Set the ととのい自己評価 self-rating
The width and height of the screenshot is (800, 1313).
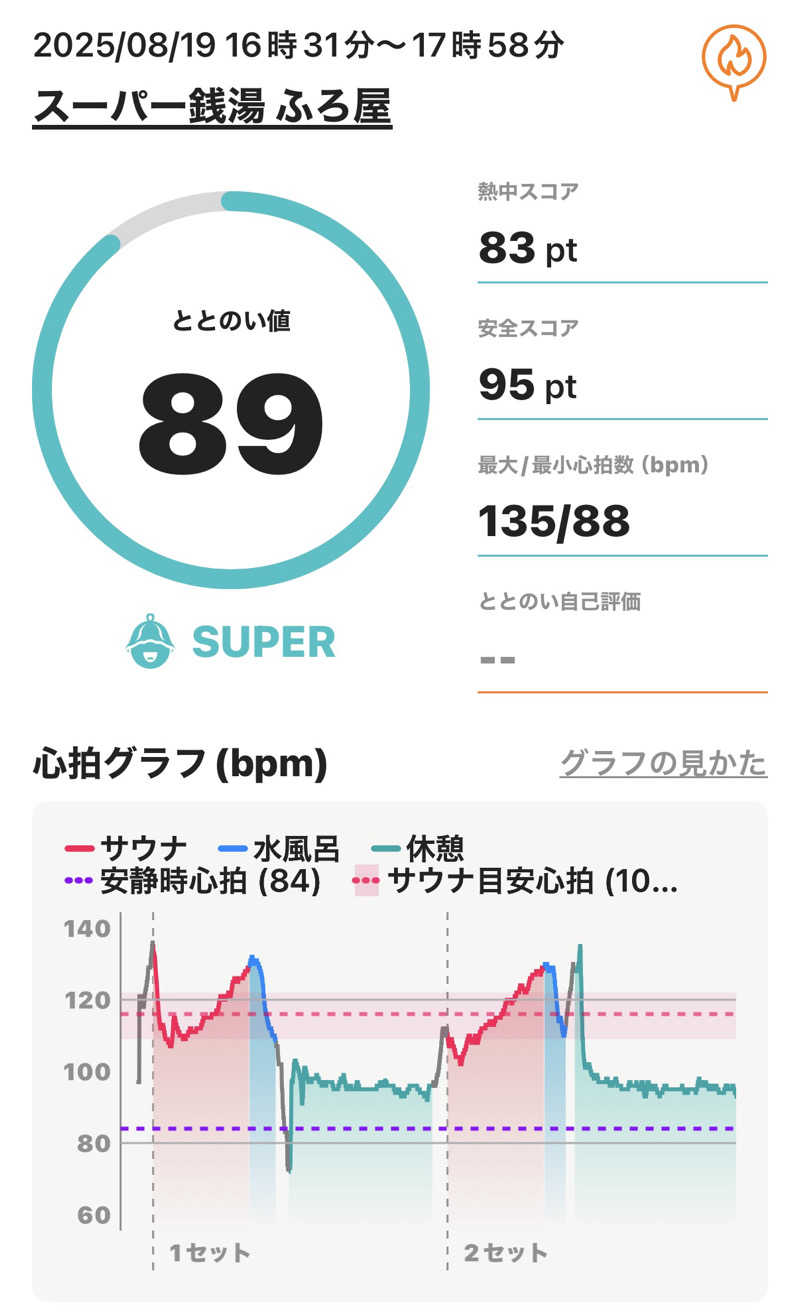click(x=622, y=659)
